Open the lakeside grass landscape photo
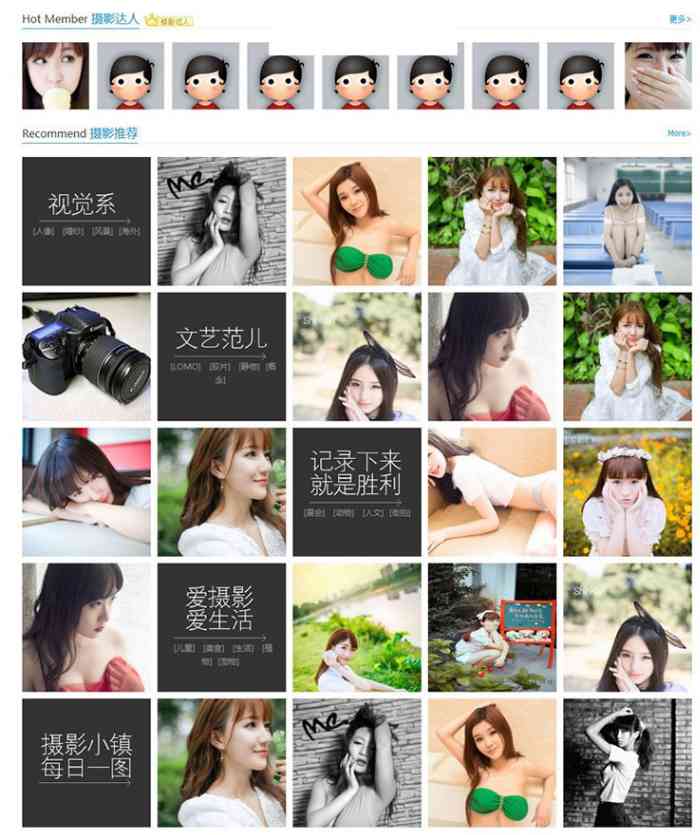 [356, 627]
